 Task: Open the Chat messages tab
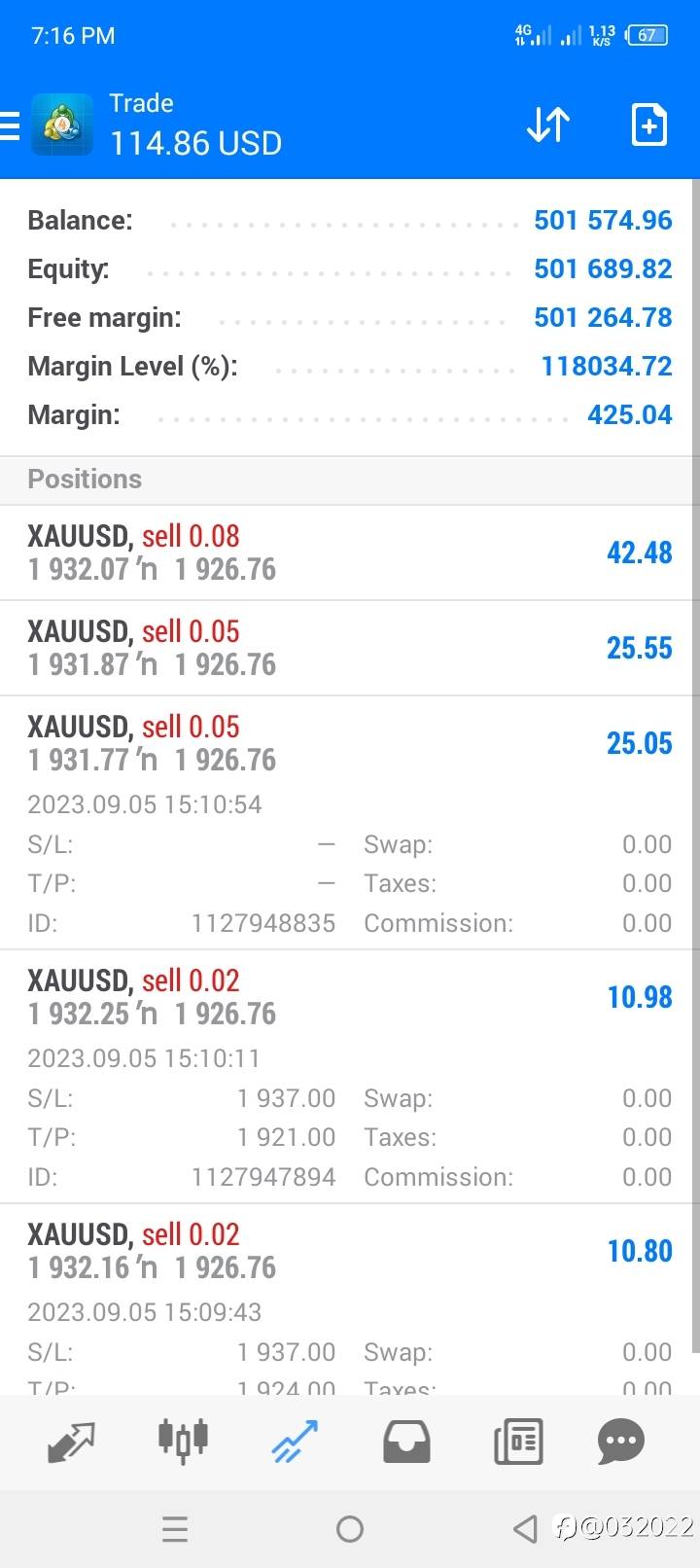(x=621, y=1442)
